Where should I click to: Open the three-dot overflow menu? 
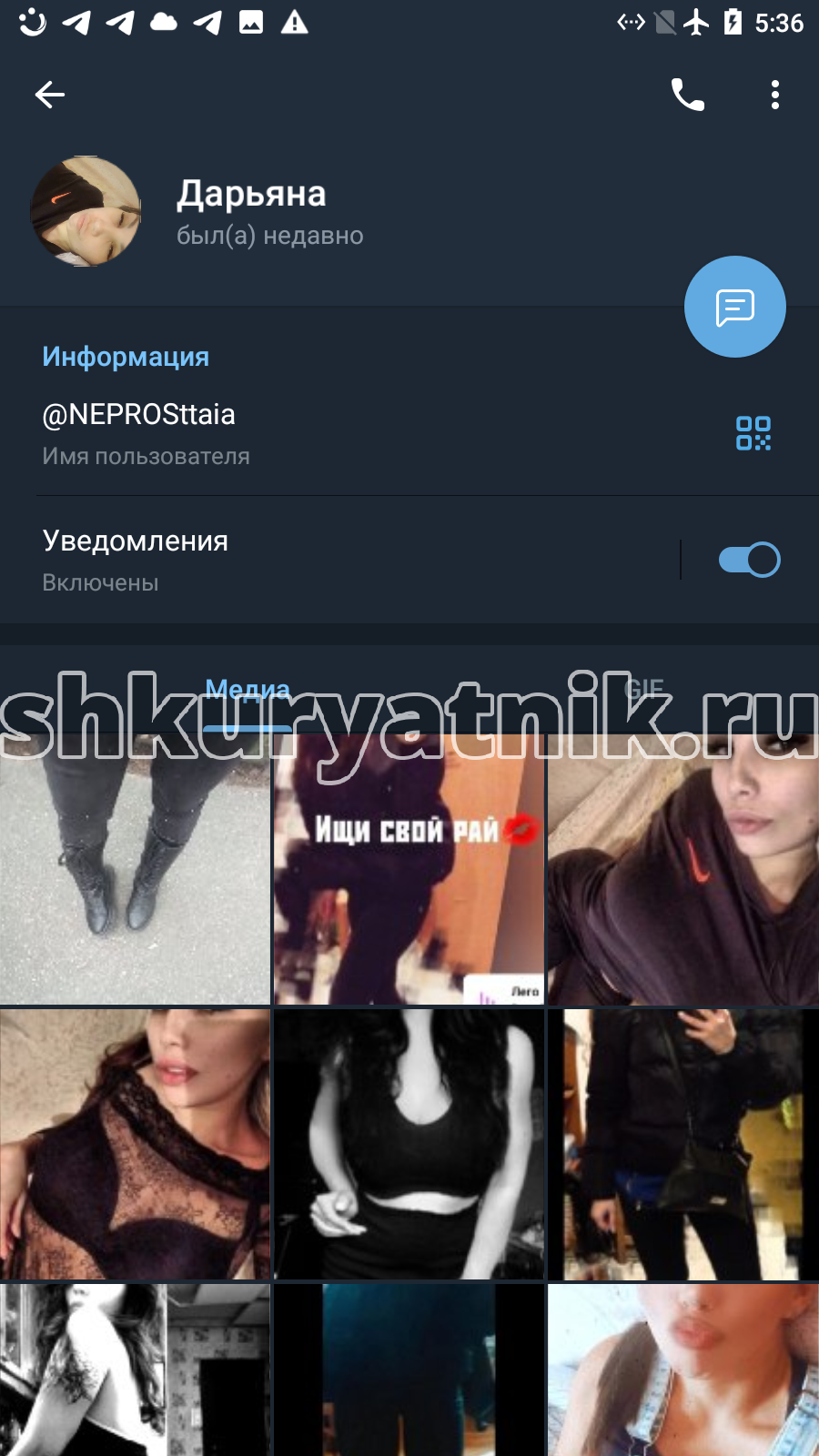click(x=775, y=95)
